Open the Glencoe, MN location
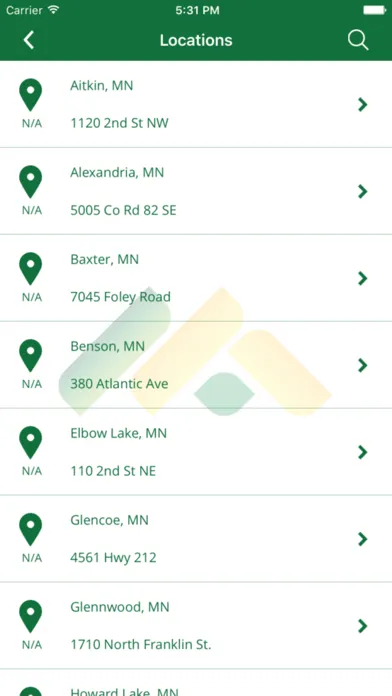392x696 pixels. 196,539
